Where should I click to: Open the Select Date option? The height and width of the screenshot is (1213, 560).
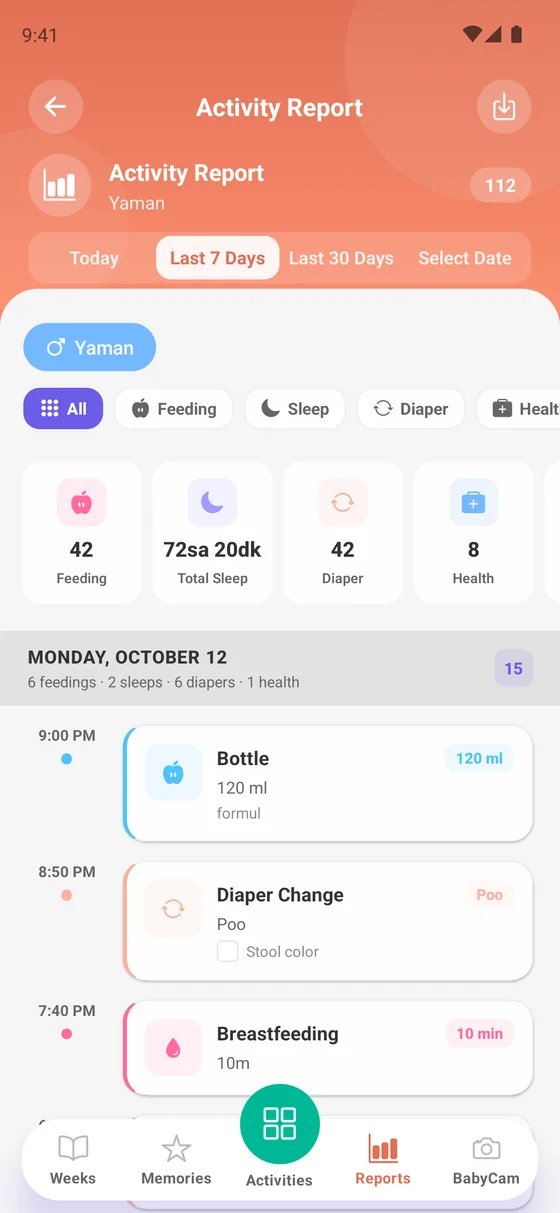click(x=465, y=258)
